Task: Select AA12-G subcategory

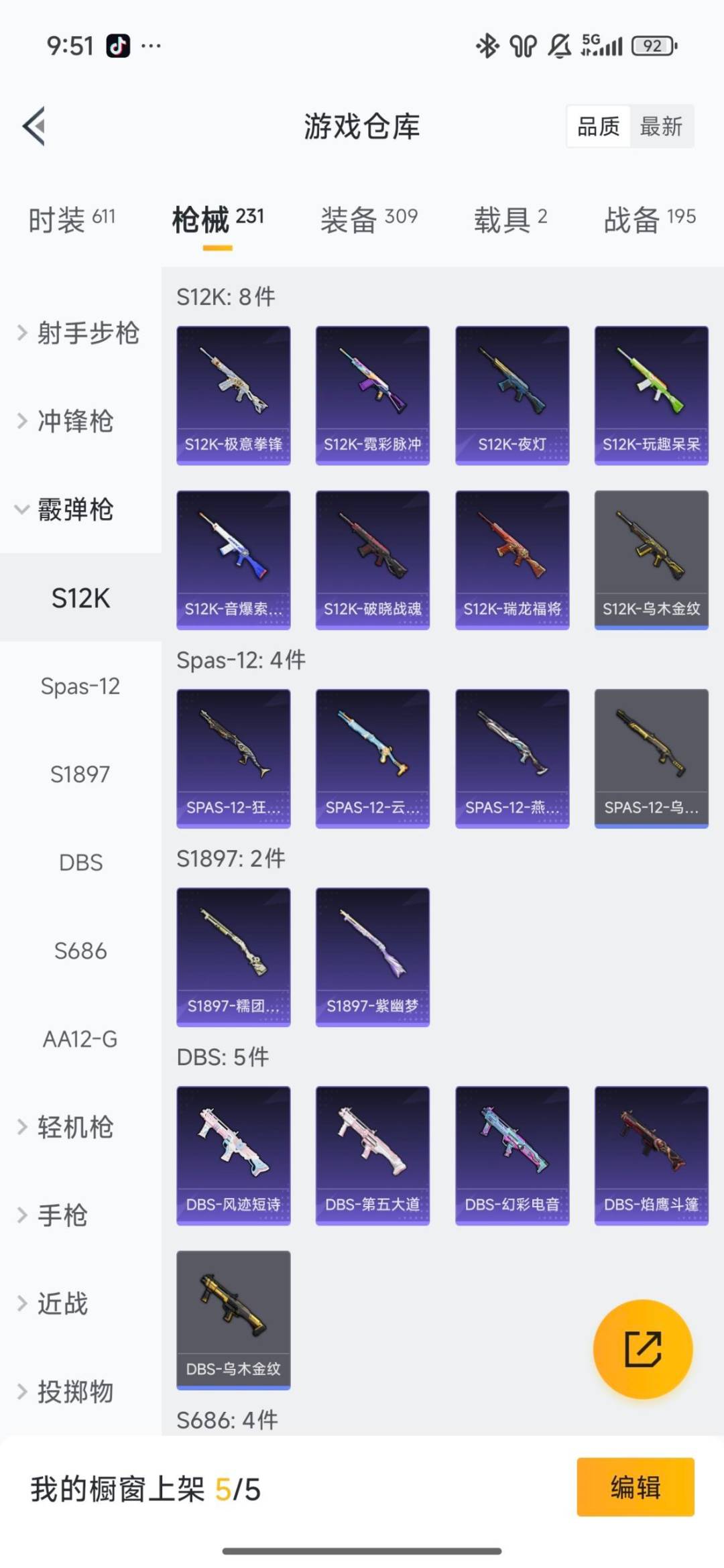Action: point(80,1038)
